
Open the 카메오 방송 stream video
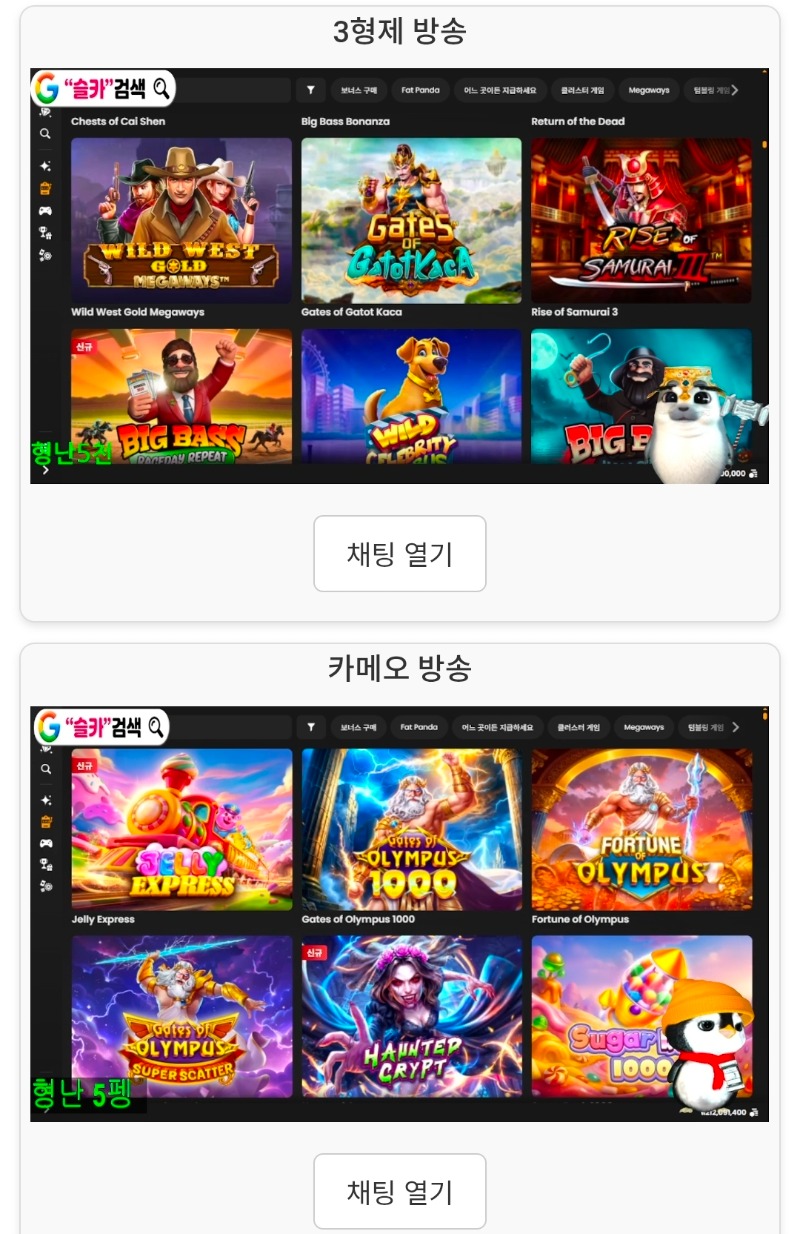coord(399,913)
